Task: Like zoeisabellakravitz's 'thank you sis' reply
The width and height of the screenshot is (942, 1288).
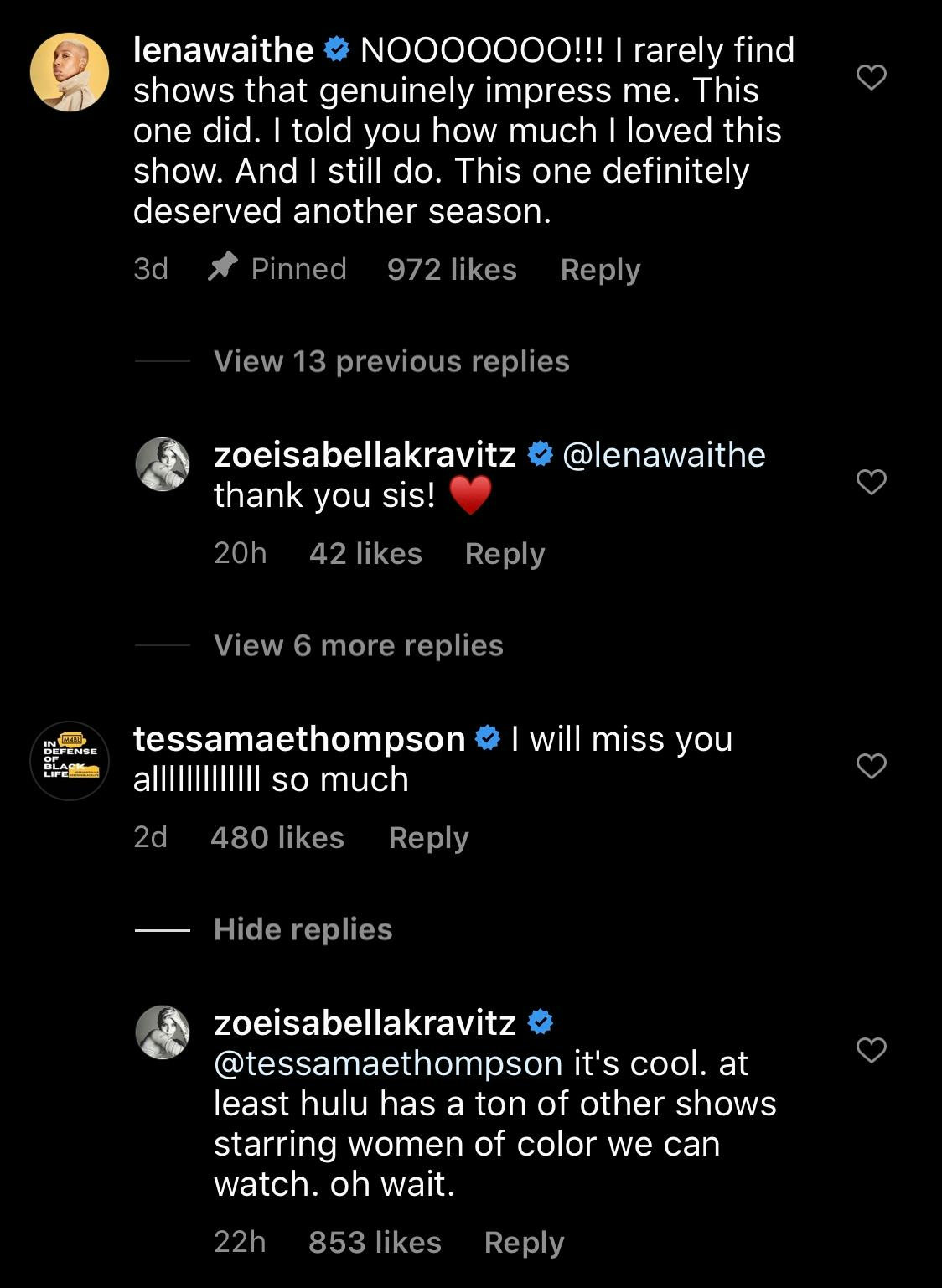Action: tap(872, 482)
